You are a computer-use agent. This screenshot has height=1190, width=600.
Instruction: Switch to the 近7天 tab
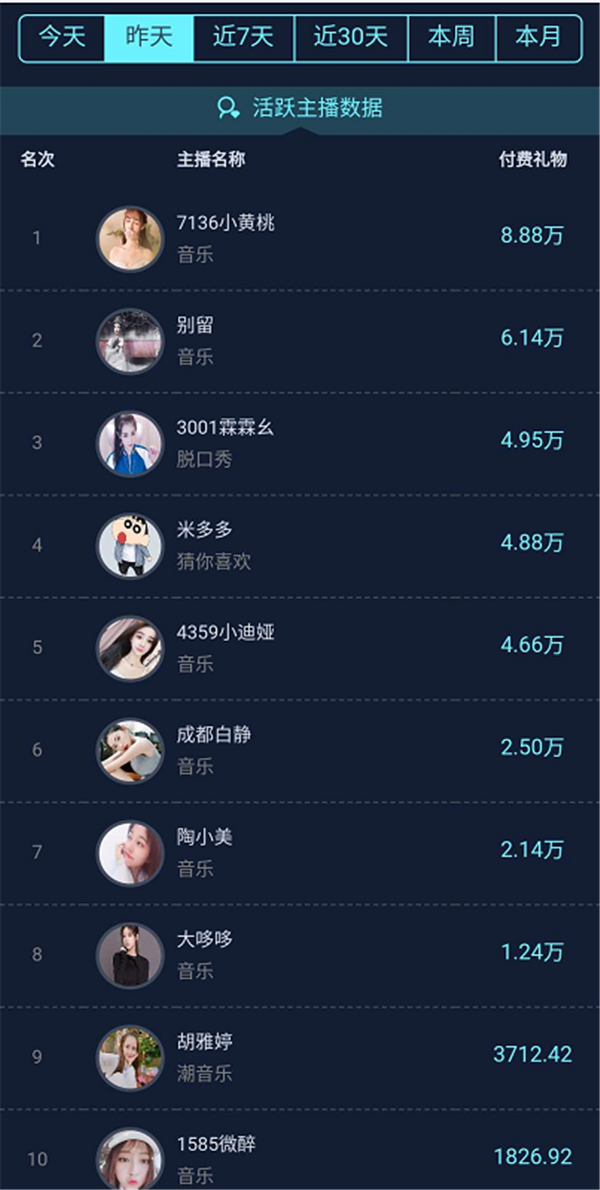(x=243, y=38)
